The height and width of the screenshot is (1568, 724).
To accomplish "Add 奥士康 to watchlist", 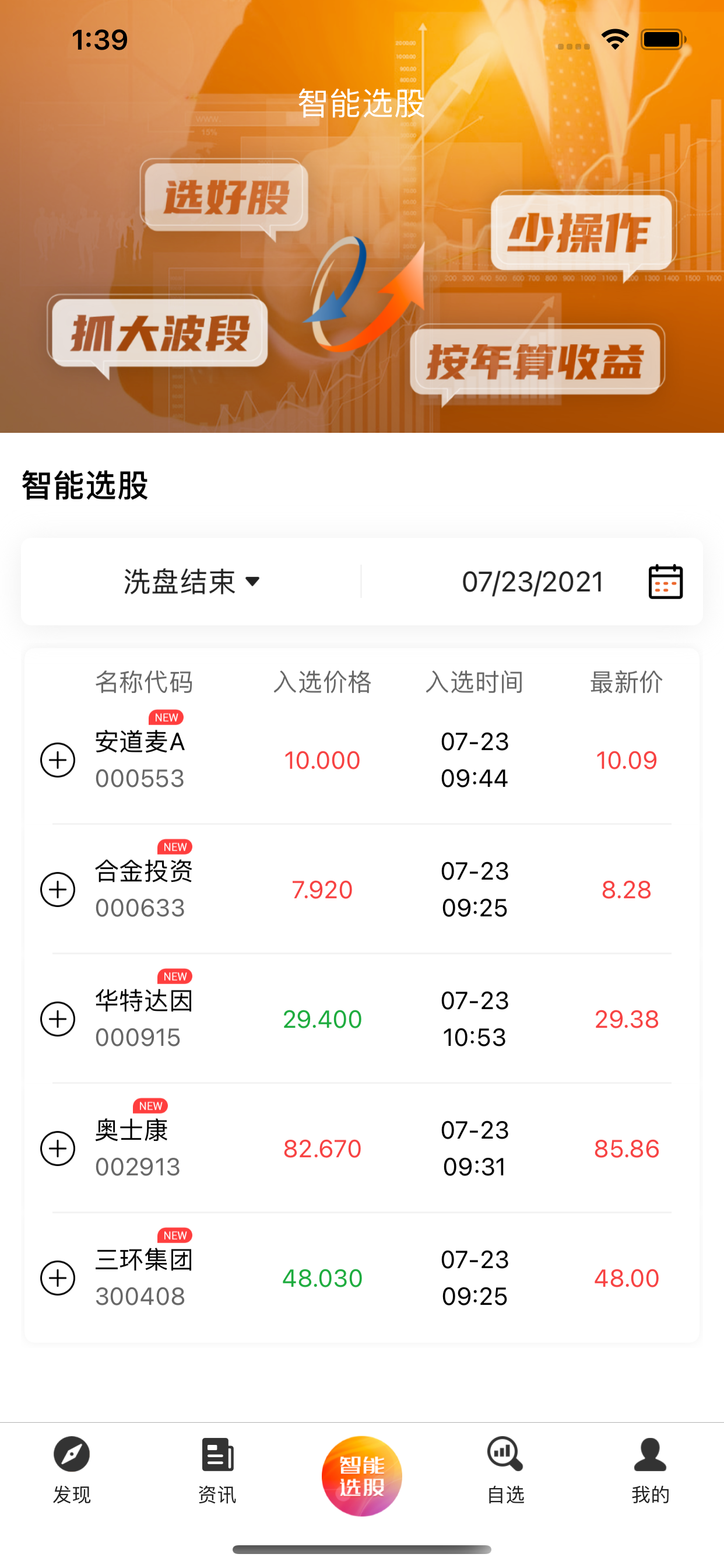I will pyautogui.click(x=58, y=1149).
